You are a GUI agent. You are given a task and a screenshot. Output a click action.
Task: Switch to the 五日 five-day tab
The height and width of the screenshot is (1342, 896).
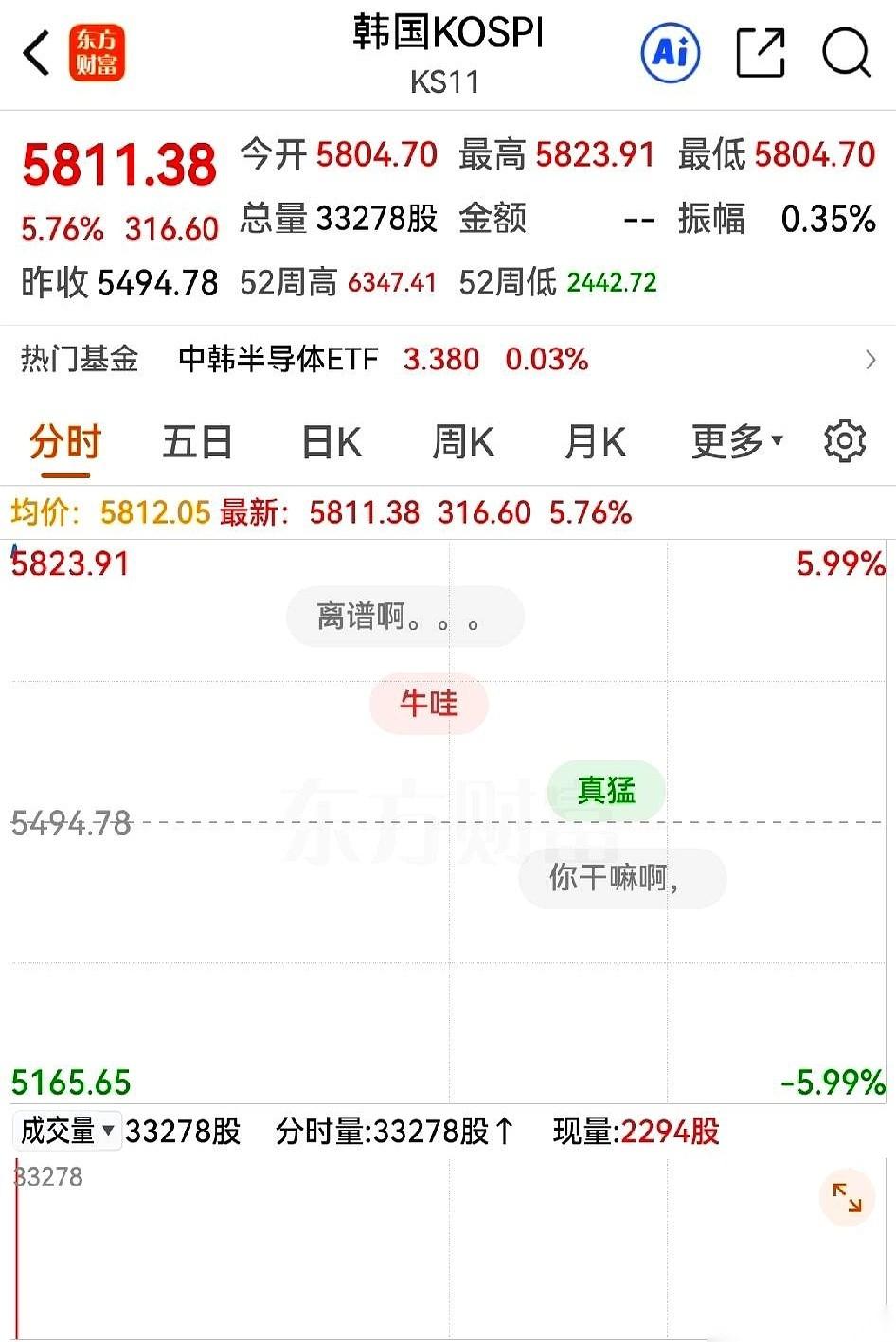196,440
